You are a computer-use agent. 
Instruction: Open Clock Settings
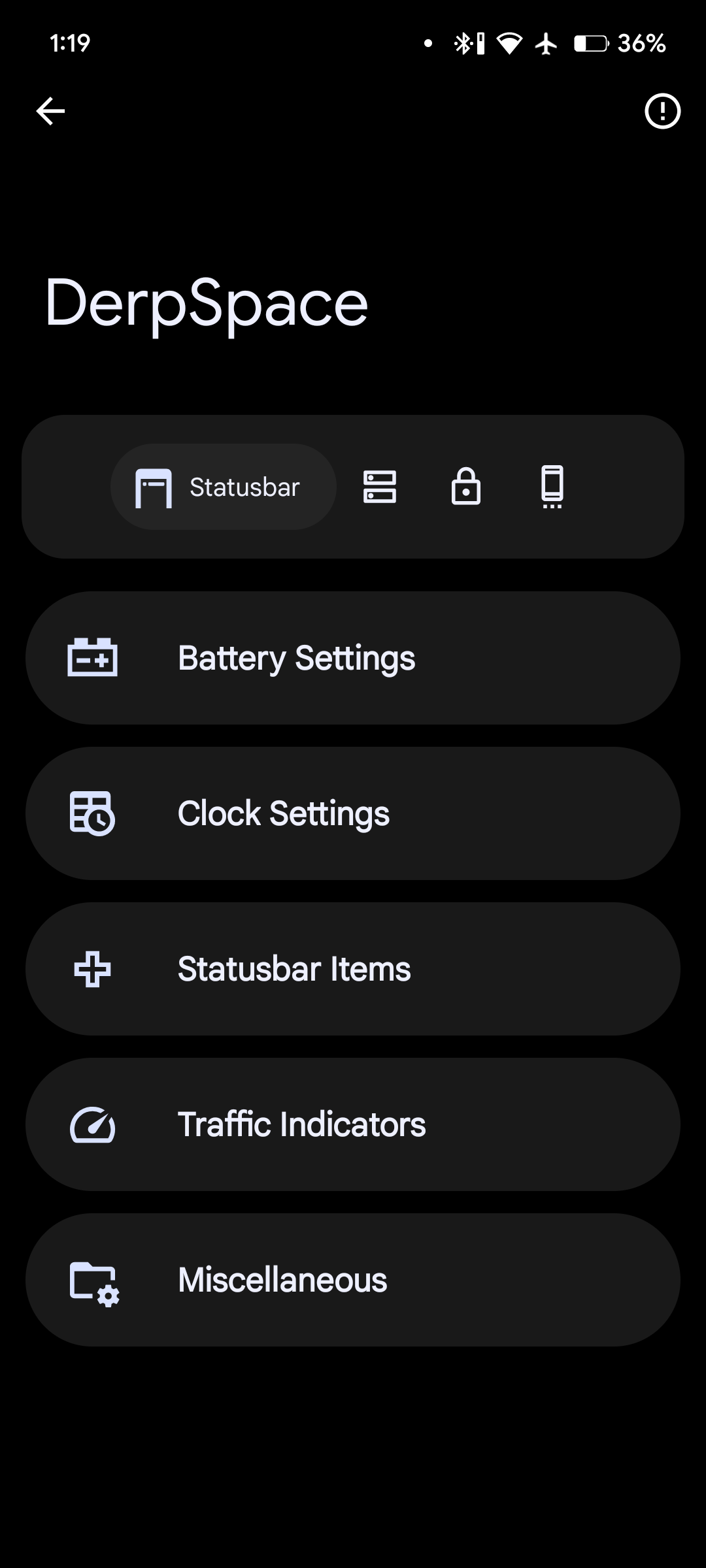coord(353,813)
